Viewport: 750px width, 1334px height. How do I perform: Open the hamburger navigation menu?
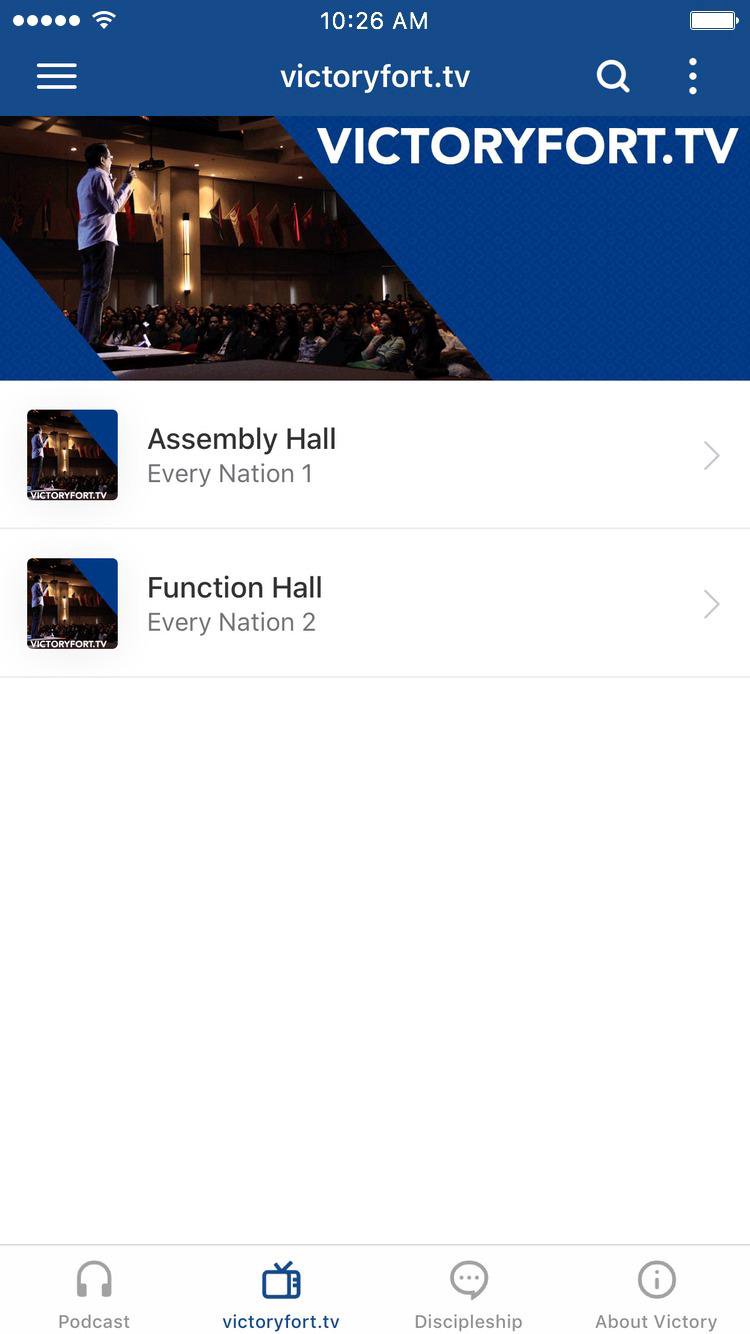[x=57, y=77]
